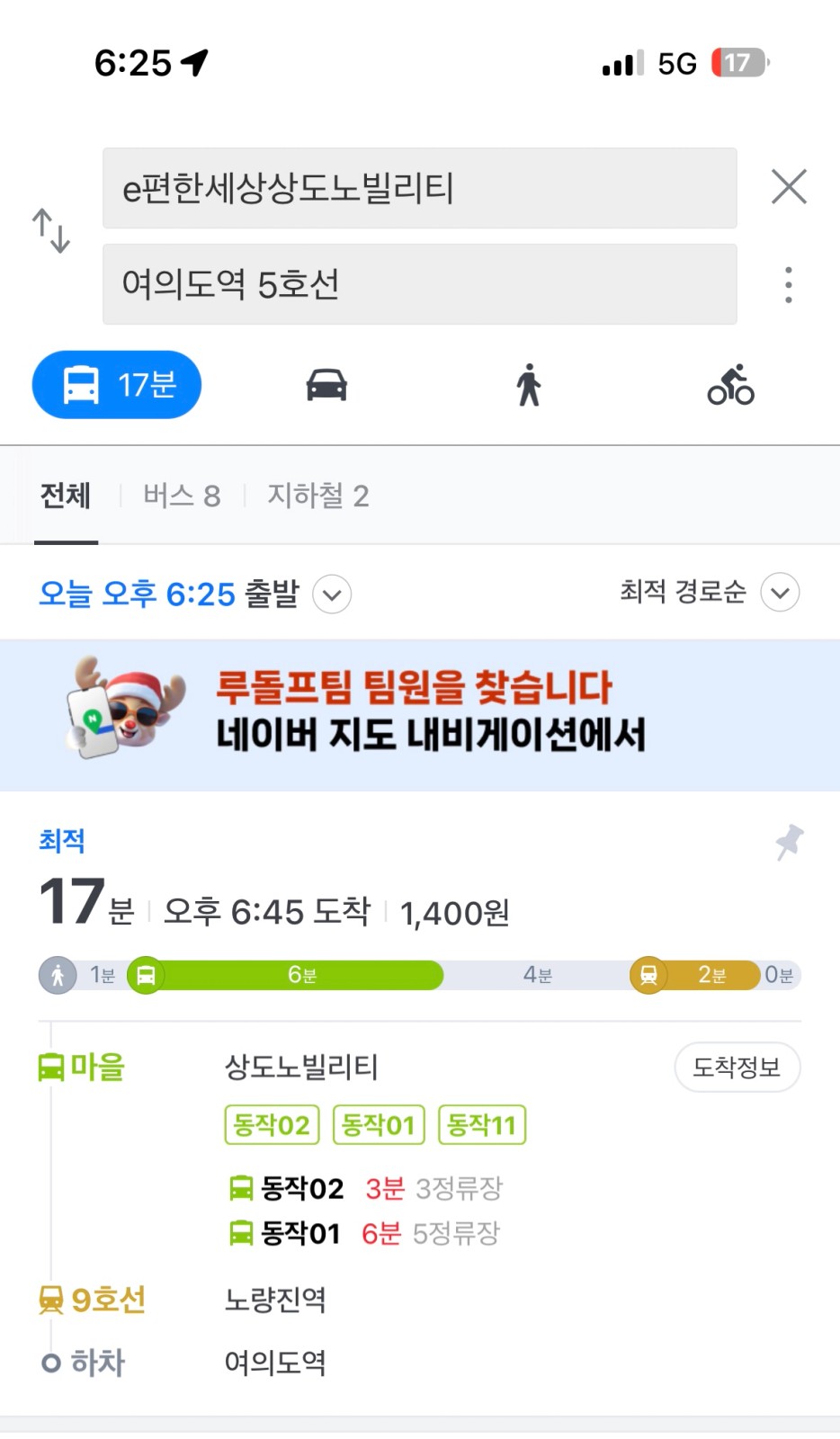The width and height of the screenshot is (840, 1439).
Task: Open the 루돌프팀 팀원을 찾습니다 banner
Action: pos(420,715)
